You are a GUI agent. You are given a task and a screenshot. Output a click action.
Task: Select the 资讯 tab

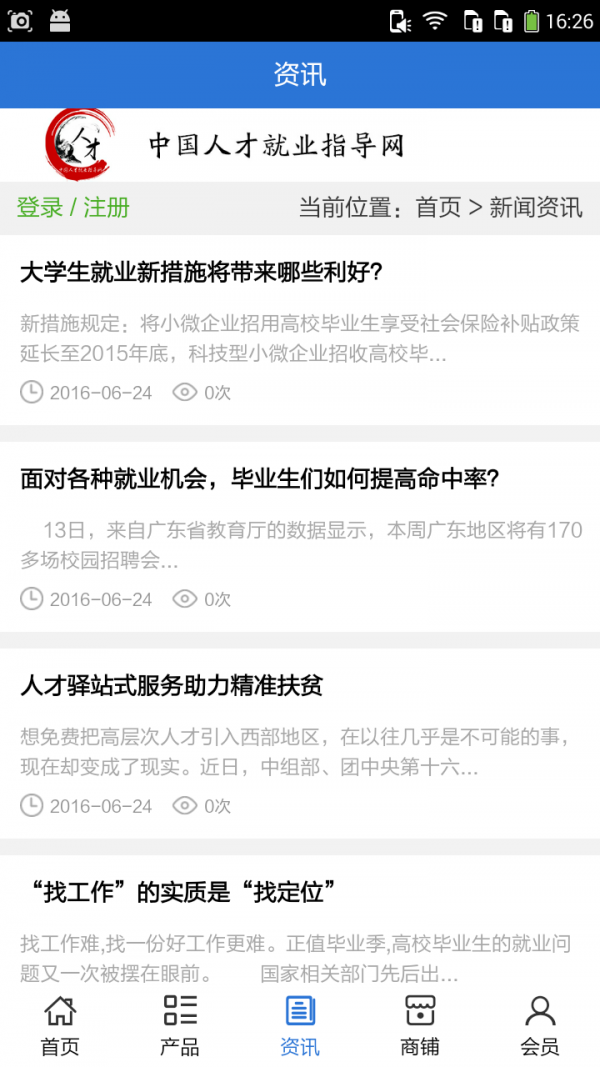[300, 1025]
